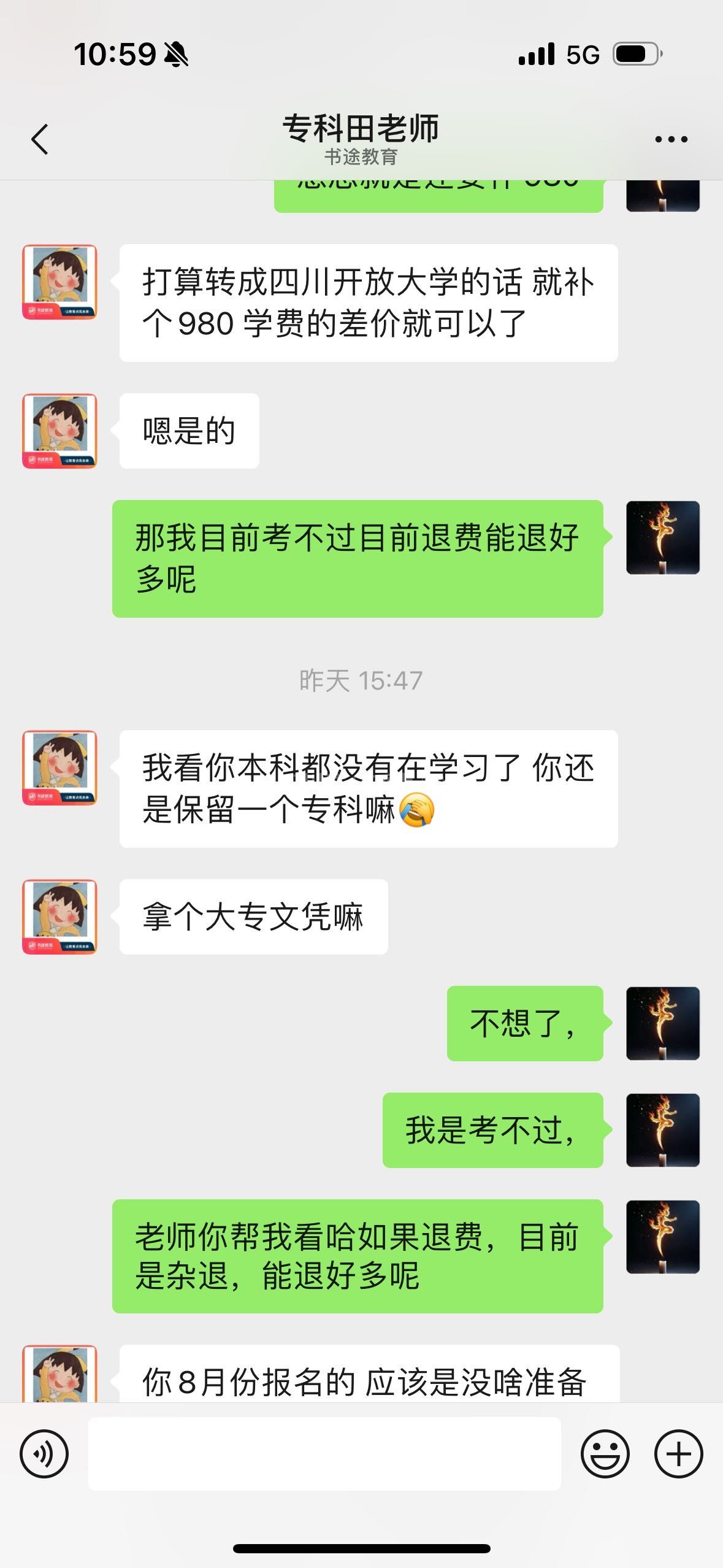Viewport: 723px width, 1568px height.
Task: View teacher's profile beside 拿个大专文凭嘛
Action: tap(59, 917)
